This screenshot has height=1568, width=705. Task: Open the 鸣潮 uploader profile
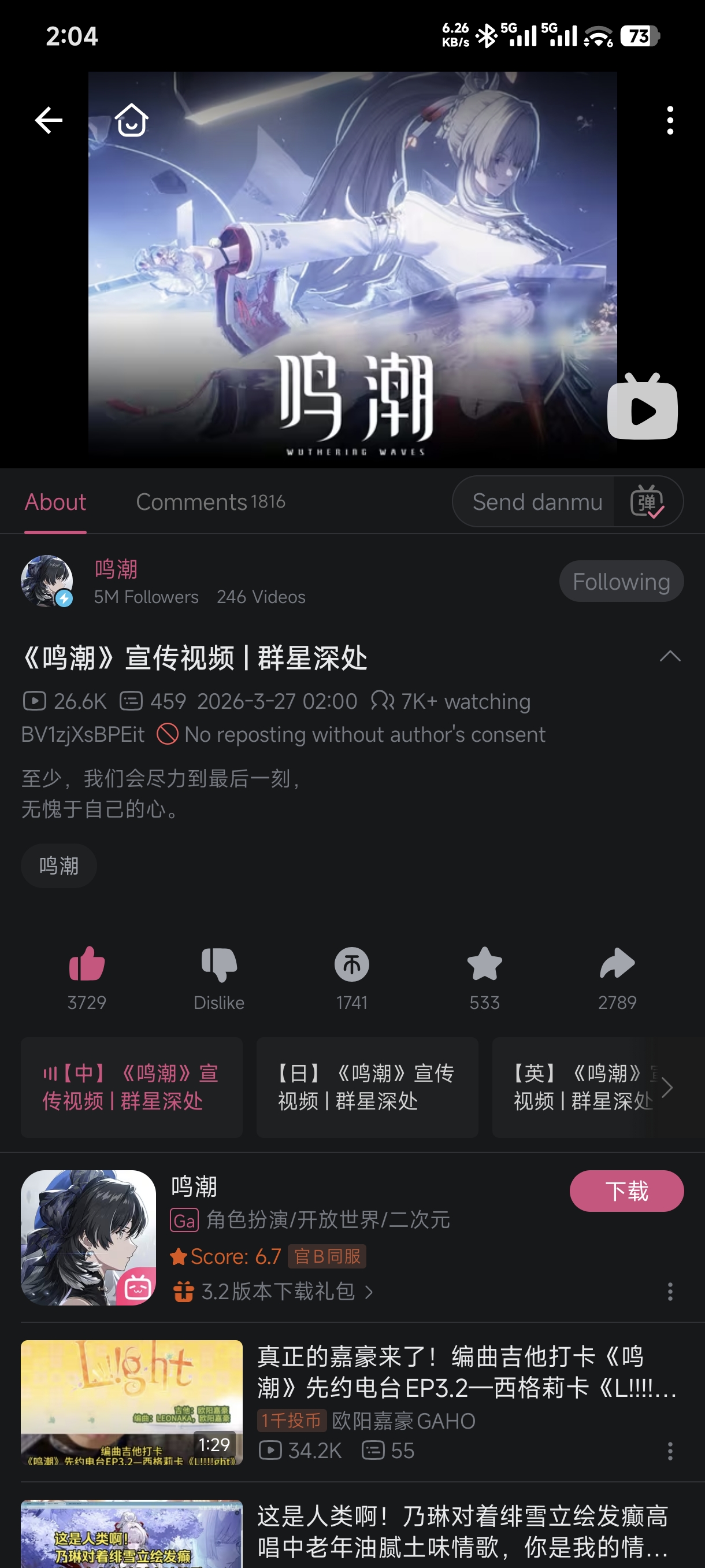click(x=116, y=569)
